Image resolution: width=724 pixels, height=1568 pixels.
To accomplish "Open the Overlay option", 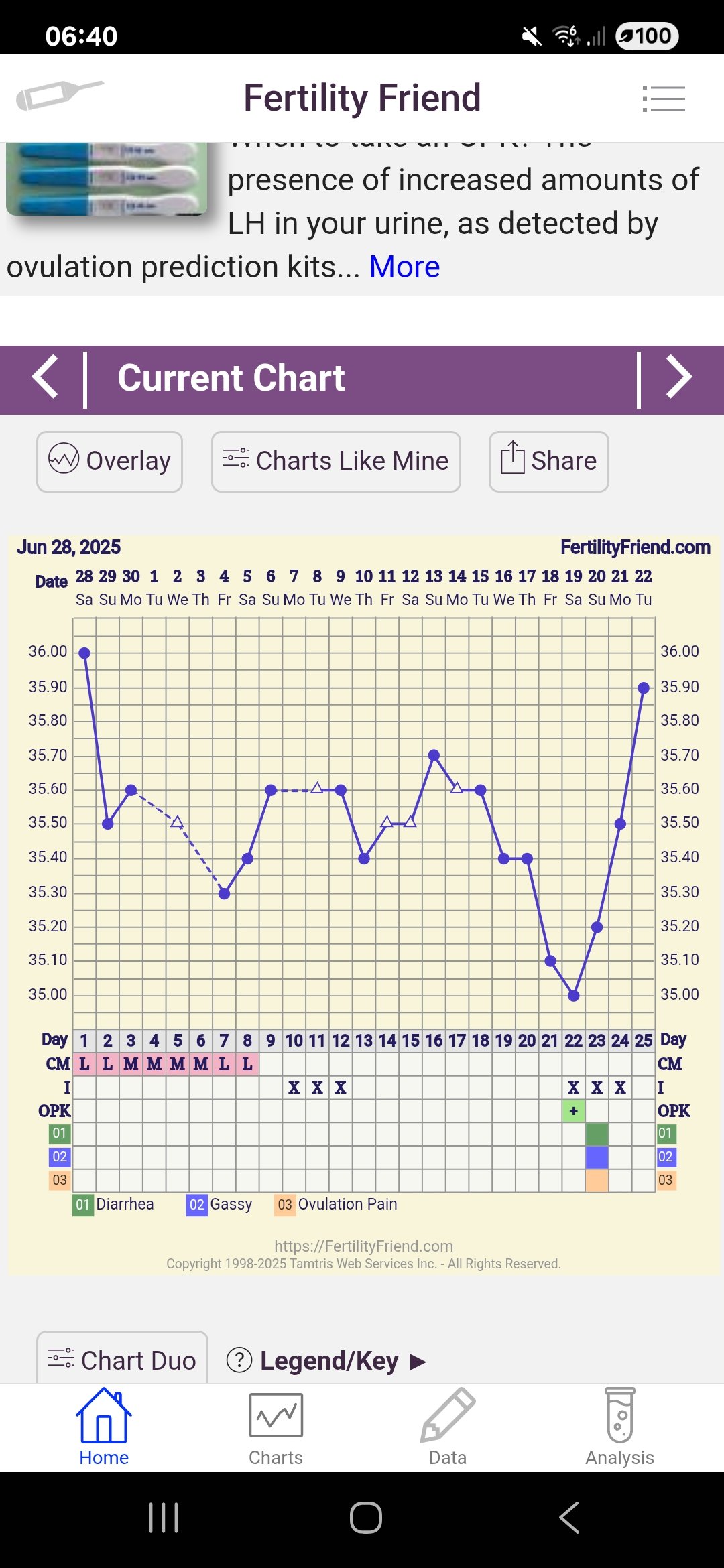I will 110,462.
